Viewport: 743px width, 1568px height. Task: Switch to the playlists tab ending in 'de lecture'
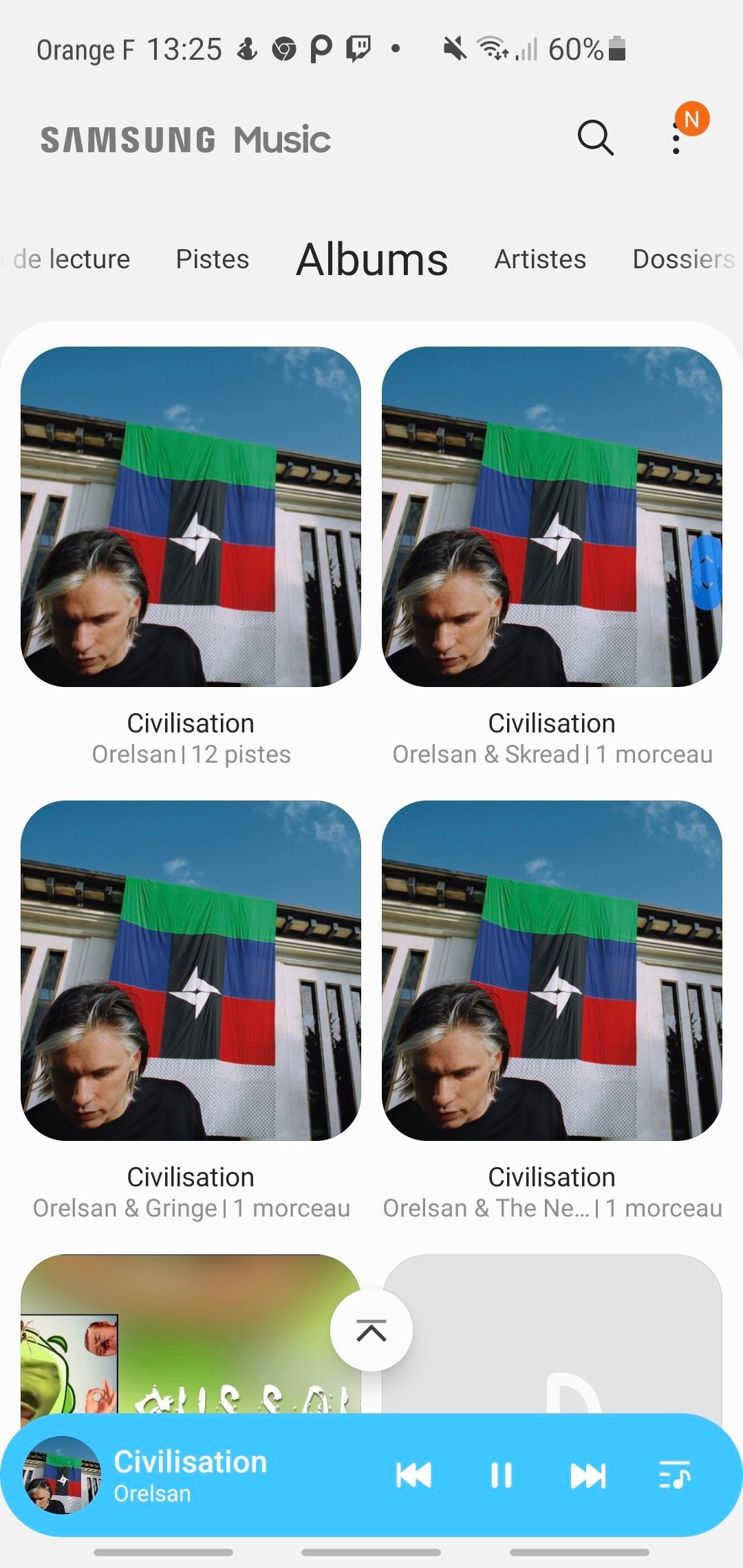tap(69, 259)
